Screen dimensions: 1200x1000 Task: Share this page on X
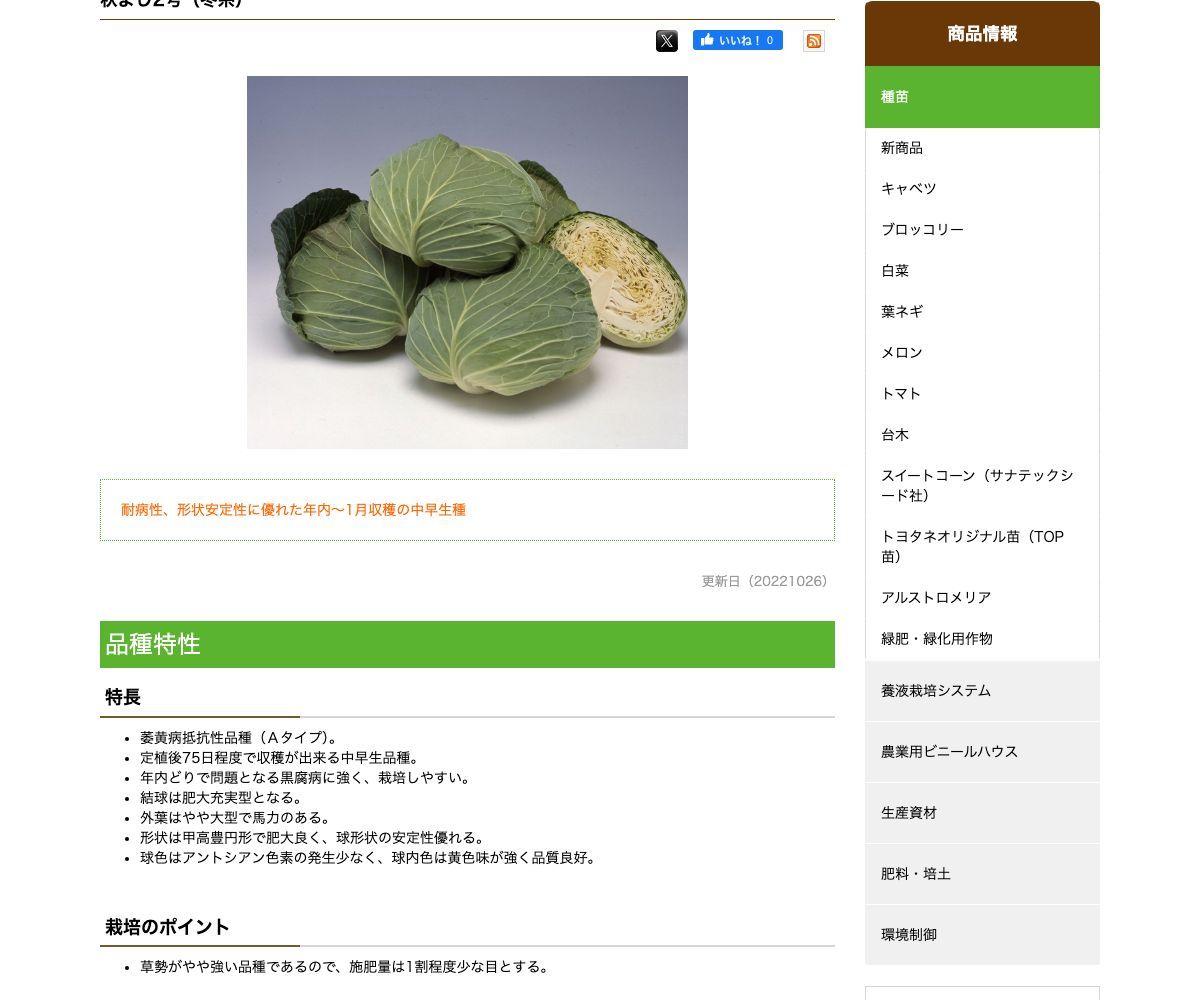[x=667, y=41]
